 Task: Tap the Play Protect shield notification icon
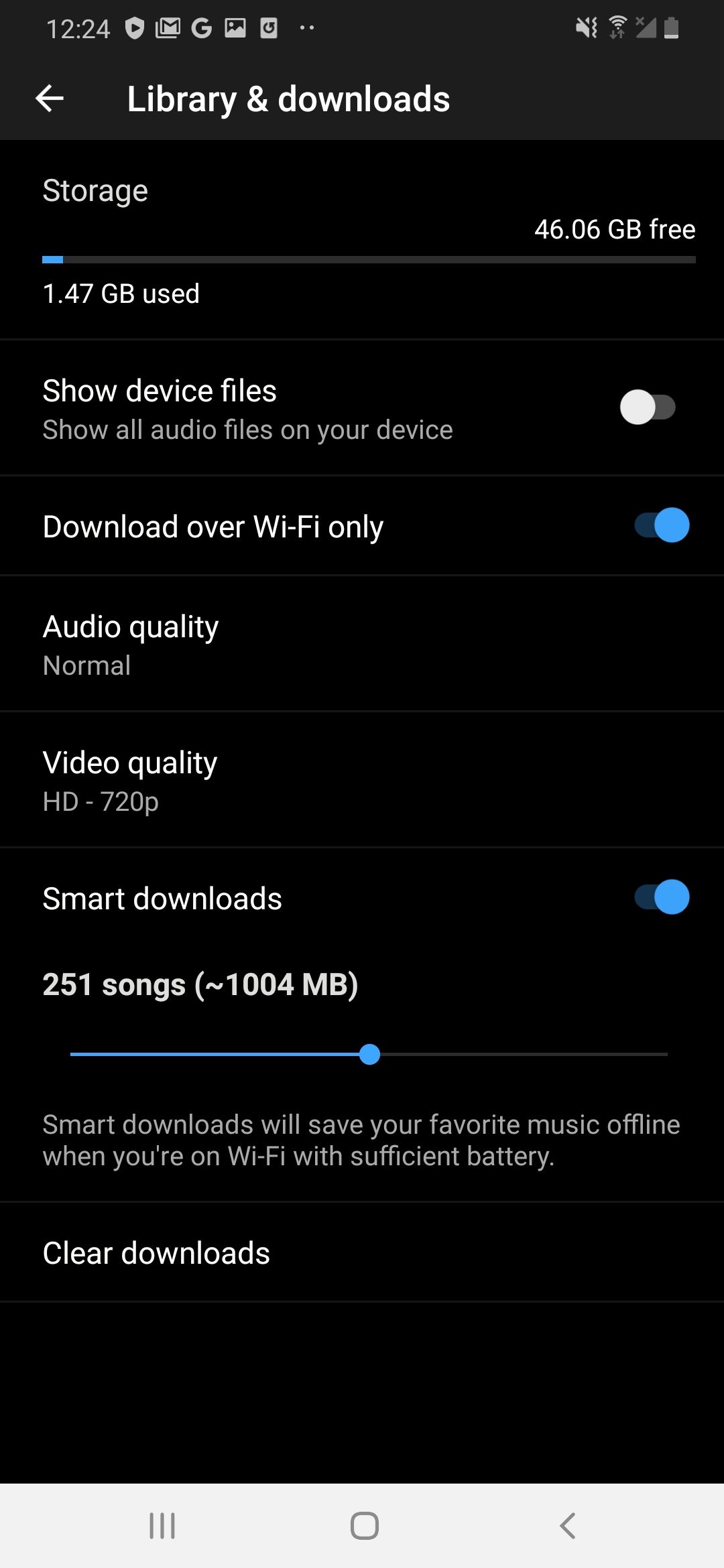(134, 27)
